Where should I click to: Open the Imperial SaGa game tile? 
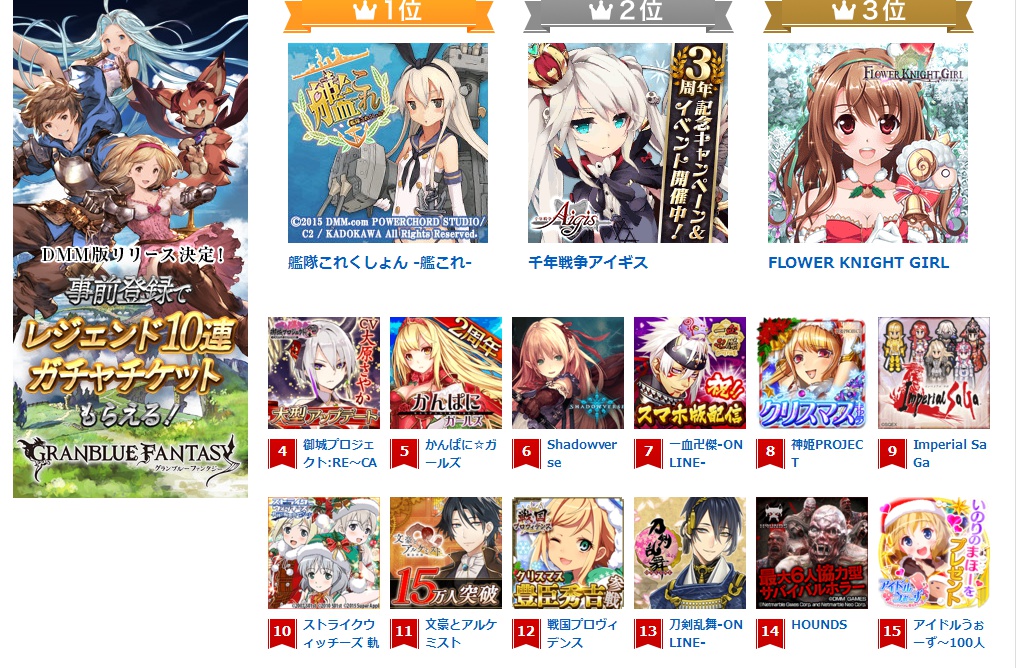pos(934,374)
